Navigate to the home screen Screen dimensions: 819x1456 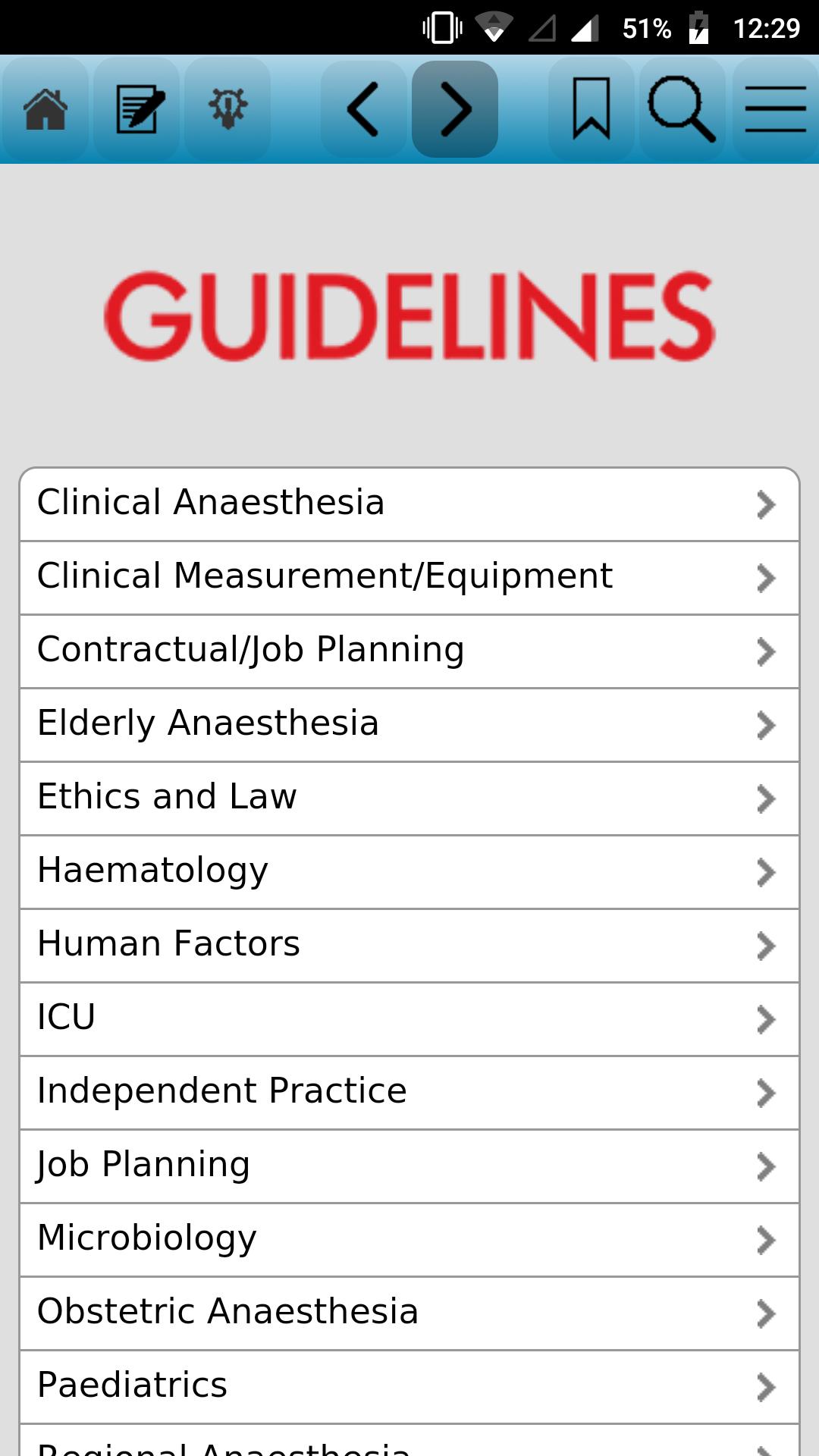tap(45, 110)
